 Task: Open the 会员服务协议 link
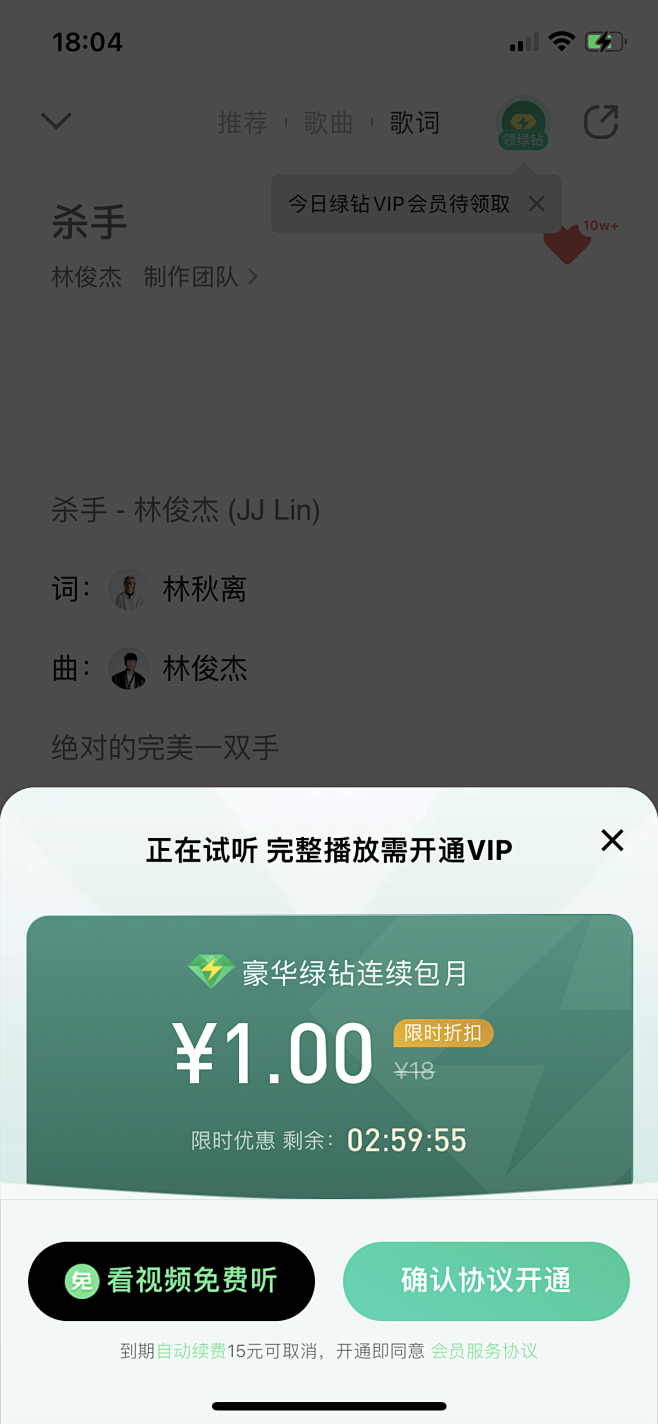pyautogui.click(x=485, y=1351)
